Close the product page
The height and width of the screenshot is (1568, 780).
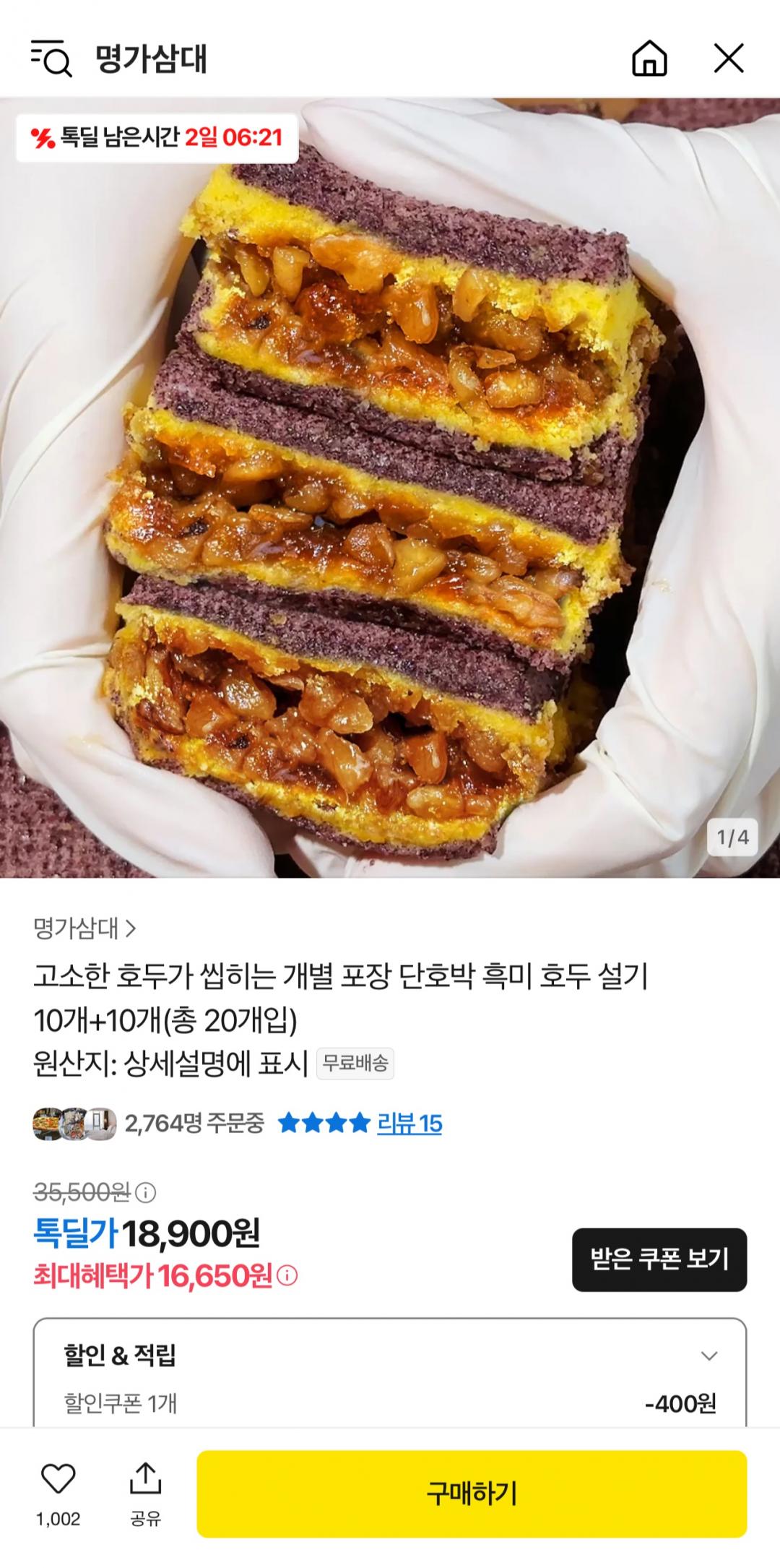729,58
